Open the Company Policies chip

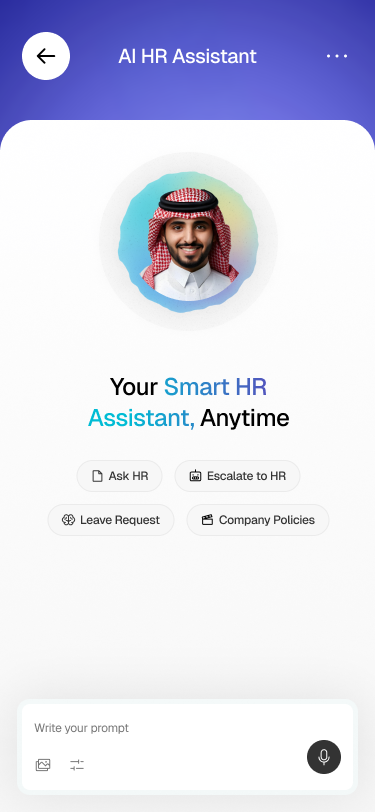point(258,520)
